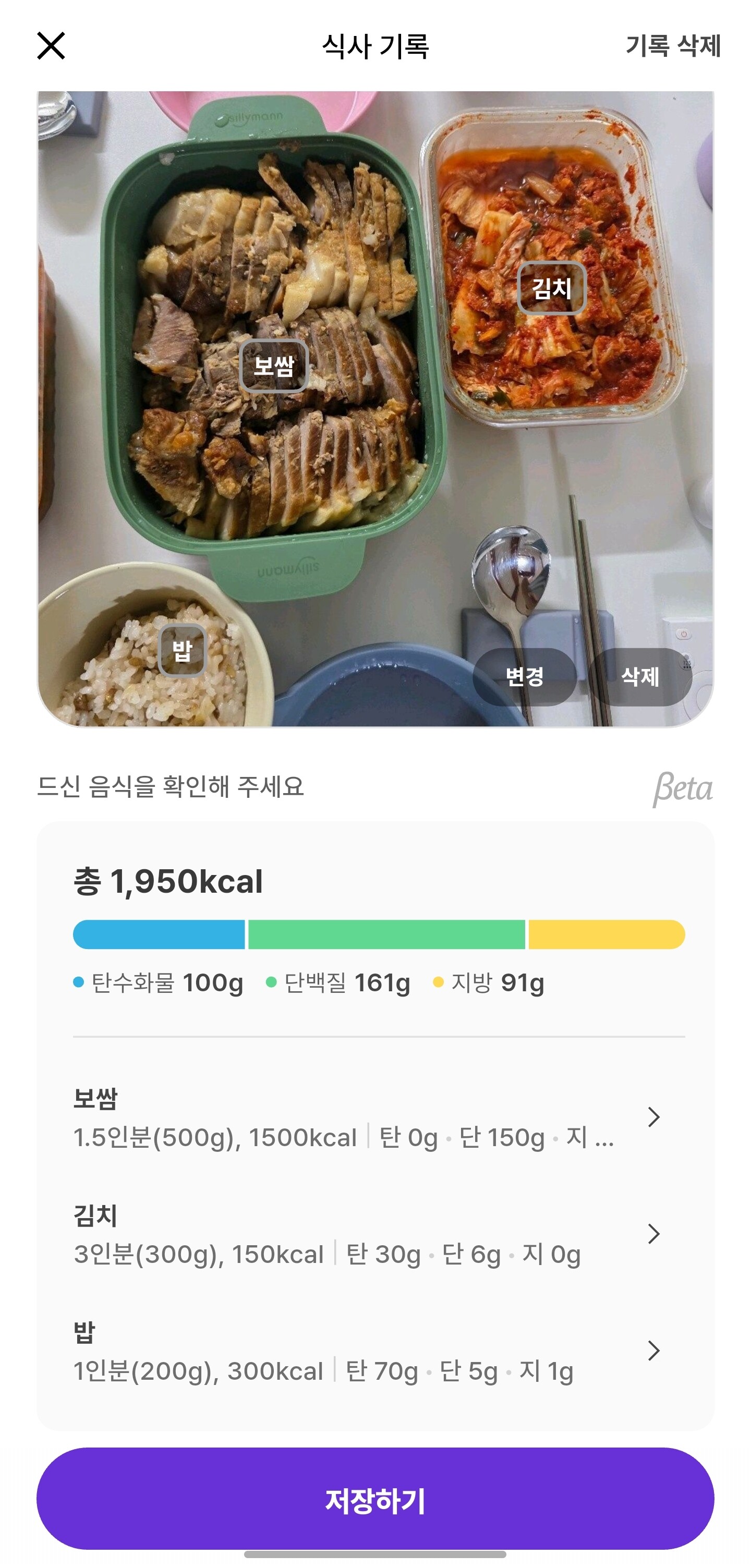Select the 김치 tag on the photo
This screenshot has width=751, height=1568.
pos(551,288)
